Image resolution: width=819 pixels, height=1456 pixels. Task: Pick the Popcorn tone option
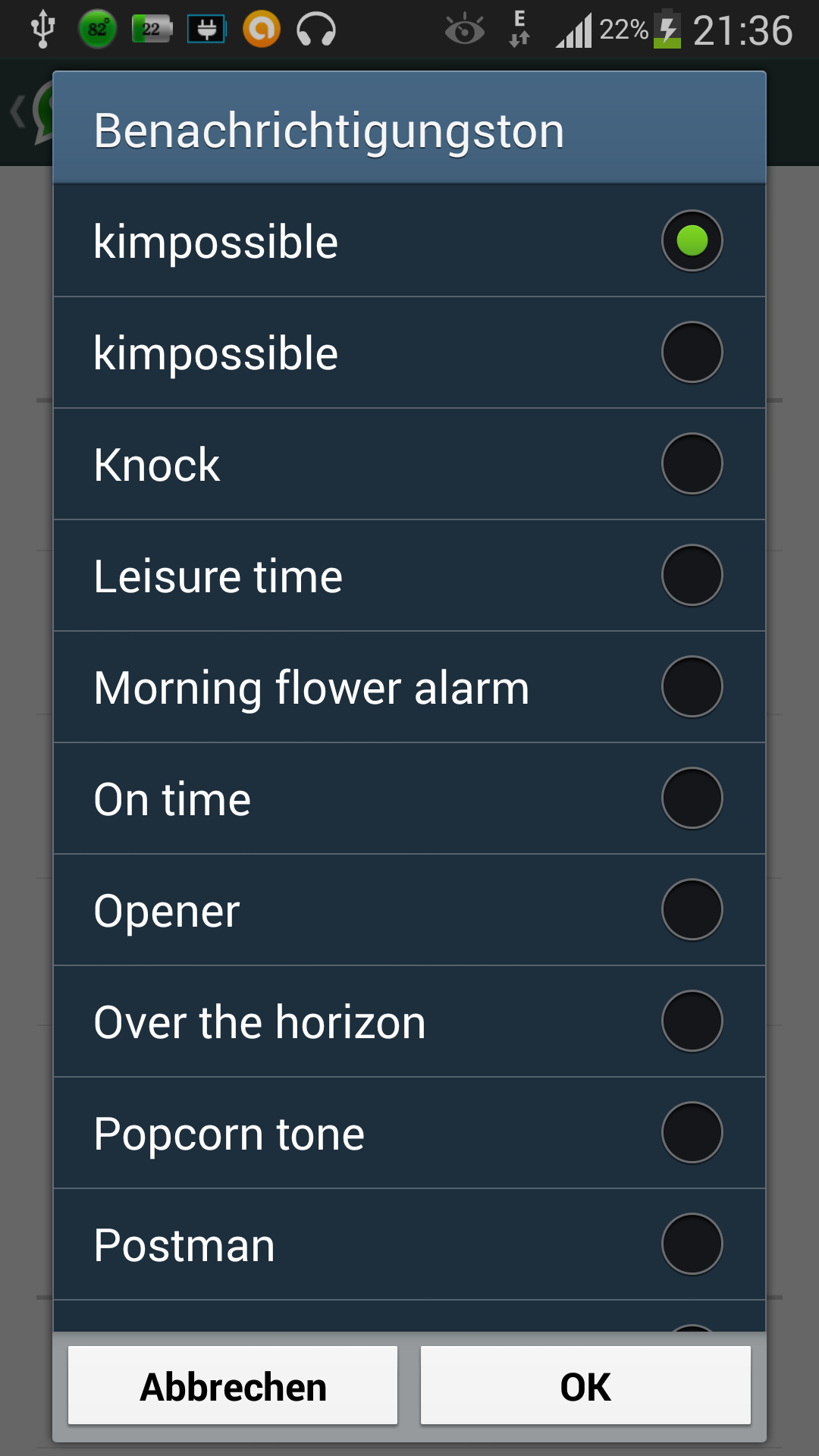tap(409, 1133)
